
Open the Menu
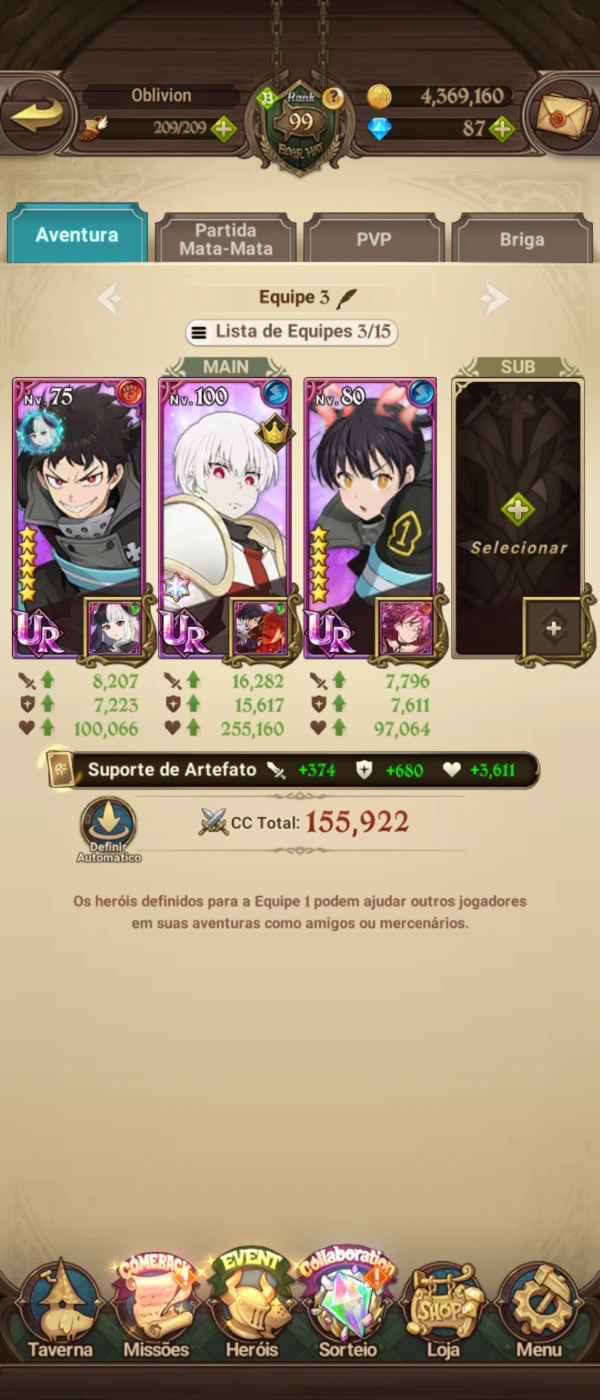[539, 1312]
